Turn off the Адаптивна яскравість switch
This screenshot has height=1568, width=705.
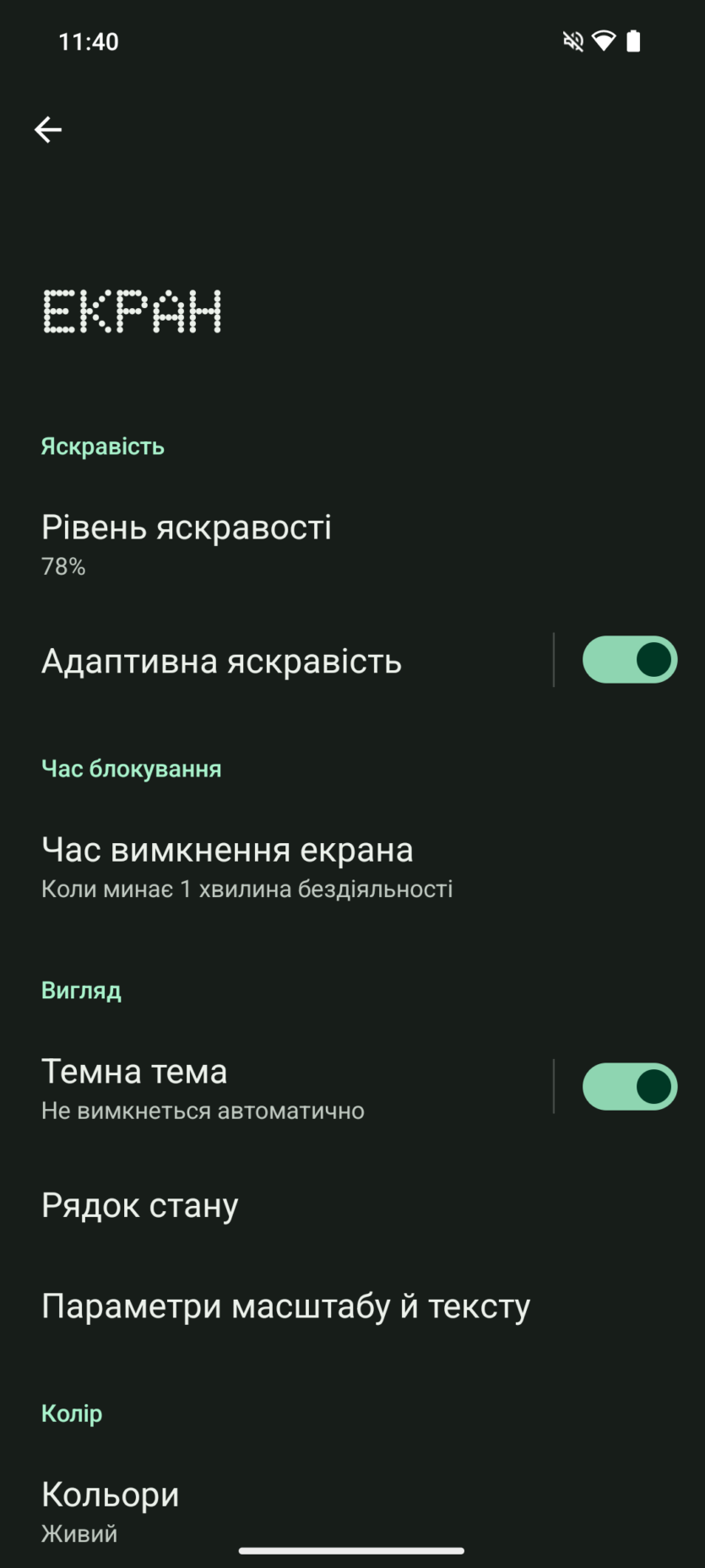click(x=629, y=660)
